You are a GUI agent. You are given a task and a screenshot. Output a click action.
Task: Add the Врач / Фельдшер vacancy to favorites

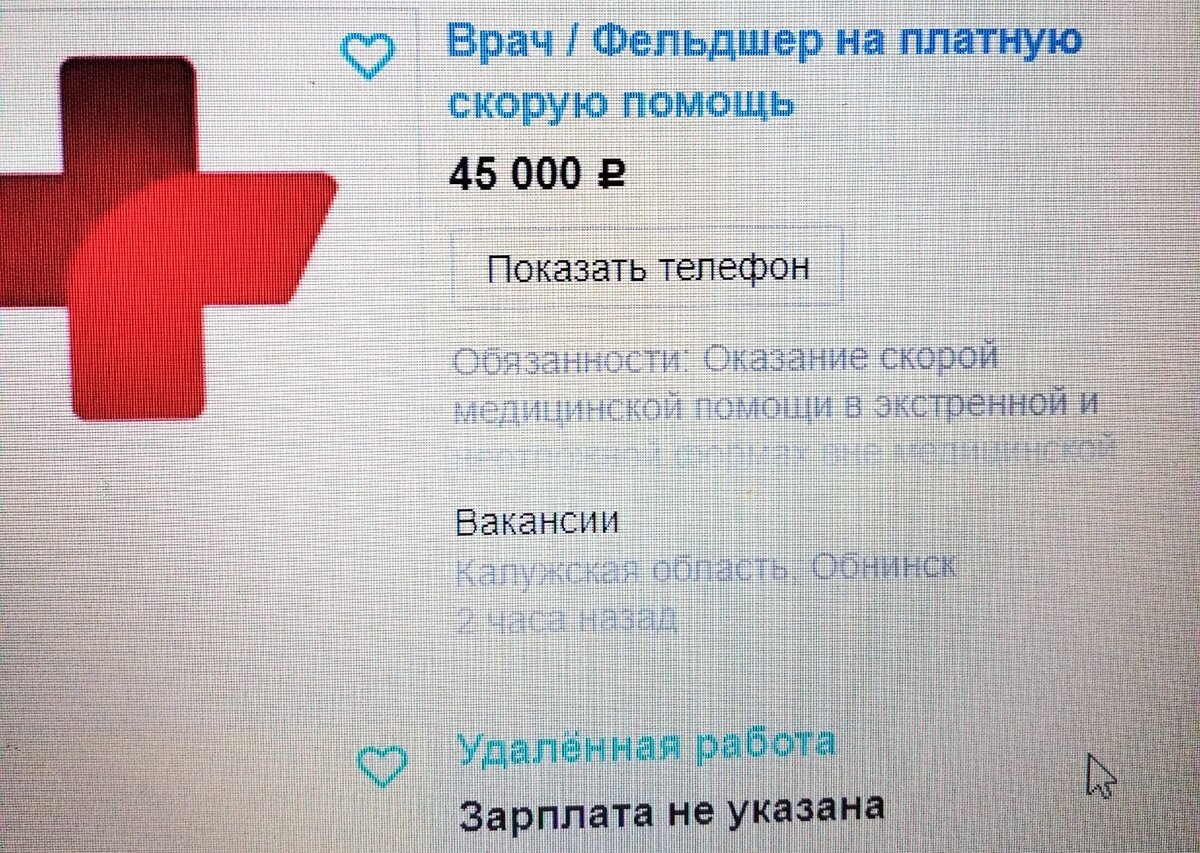tap(368, 55)
